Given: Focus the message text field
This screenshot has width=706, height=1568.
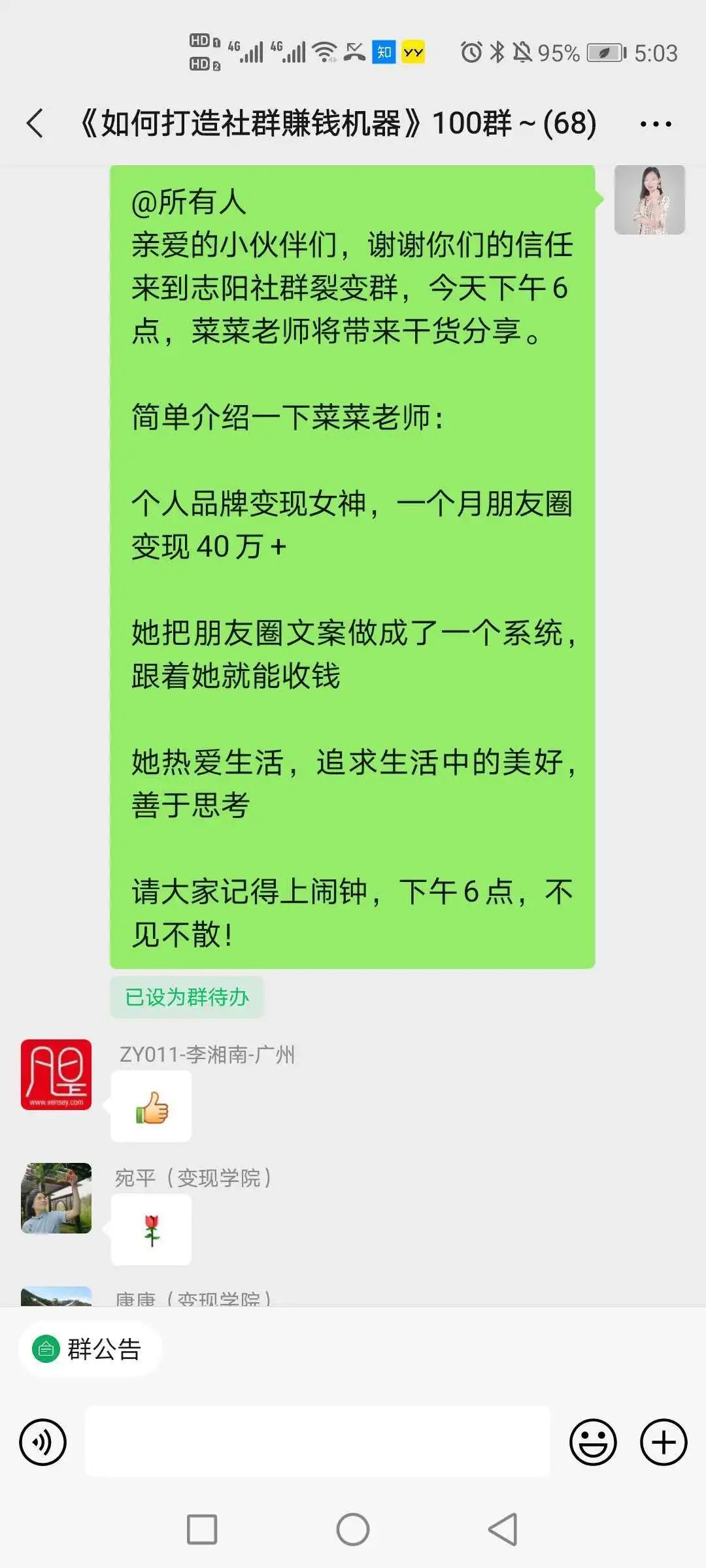Looking at the screenshot, I should pos(318,1442).
